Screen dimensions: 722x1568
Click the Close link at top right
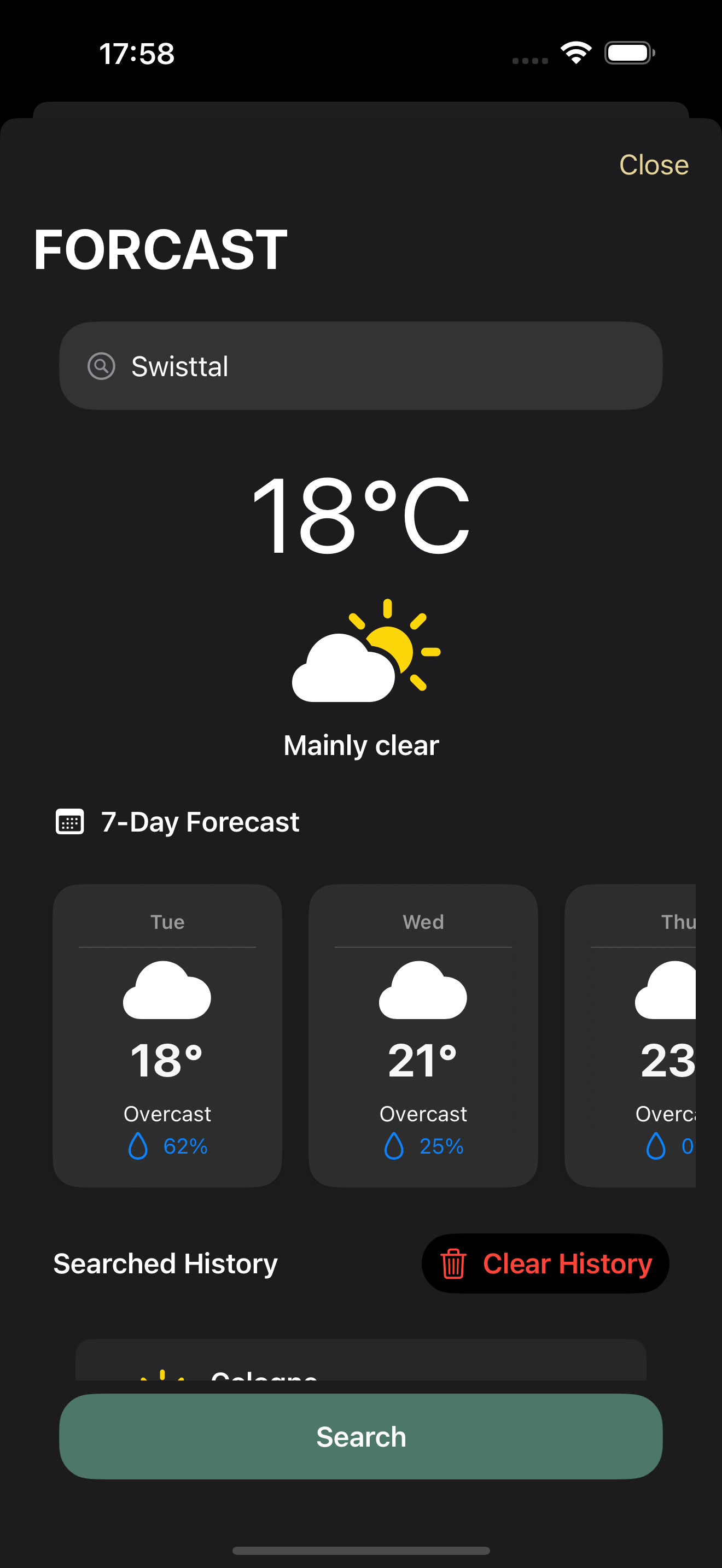click(x=653, y=163)
